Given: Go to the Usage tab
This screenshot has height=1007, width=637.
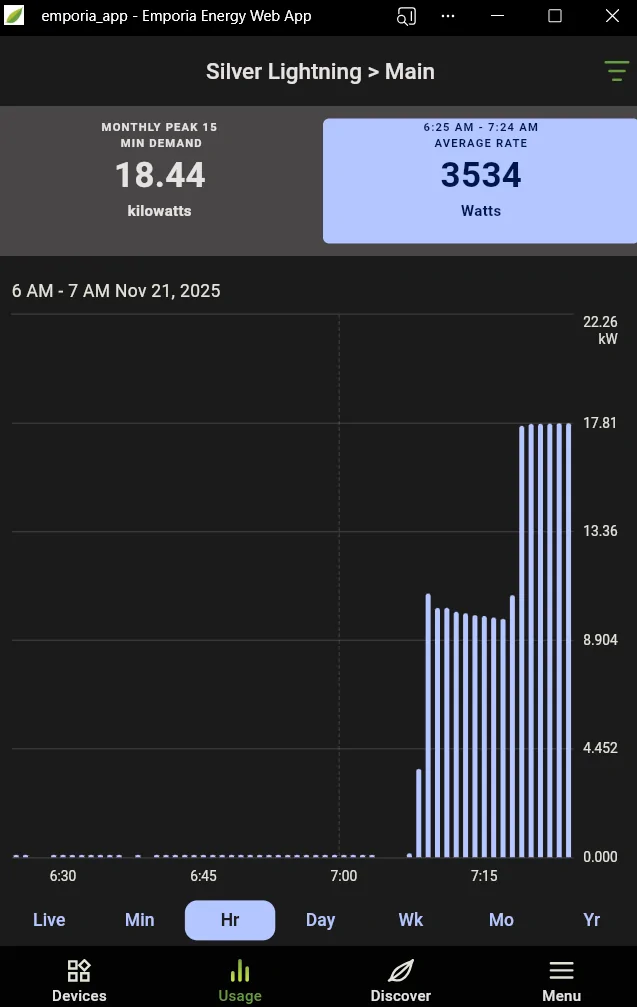Looking at the screenshot, I should [x=240, y=980].
